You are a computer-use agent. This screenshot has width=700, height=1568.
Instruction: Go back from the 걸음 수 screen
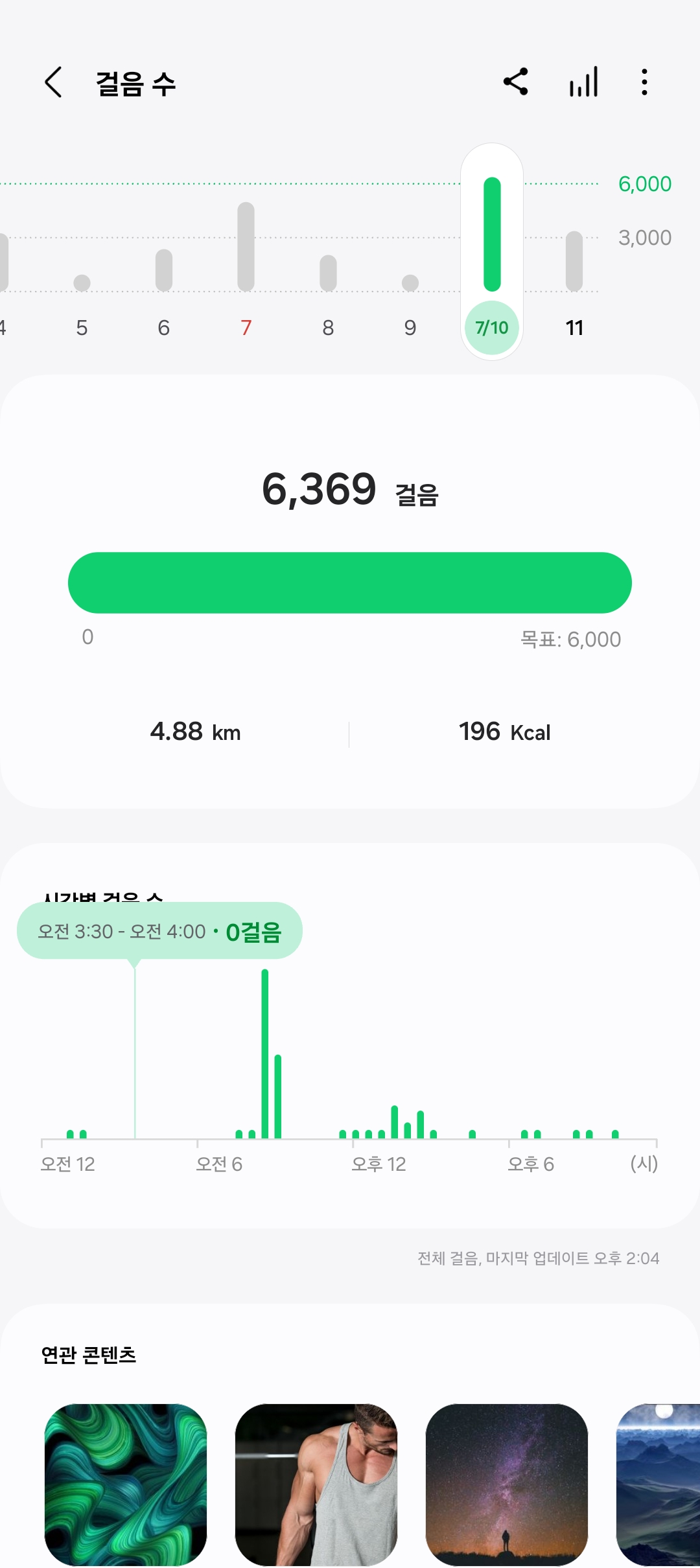point(54,82)
